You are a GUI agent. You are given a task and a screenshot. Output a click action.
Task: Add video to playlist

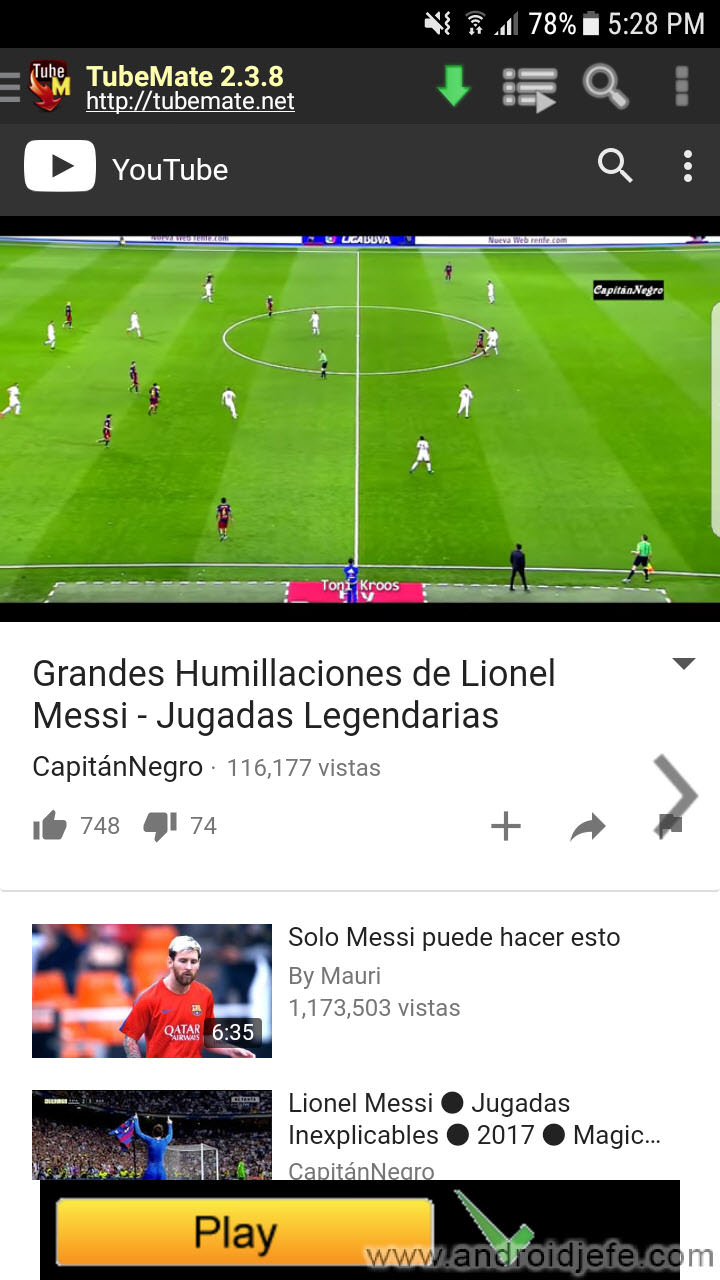tap(506, 826)
